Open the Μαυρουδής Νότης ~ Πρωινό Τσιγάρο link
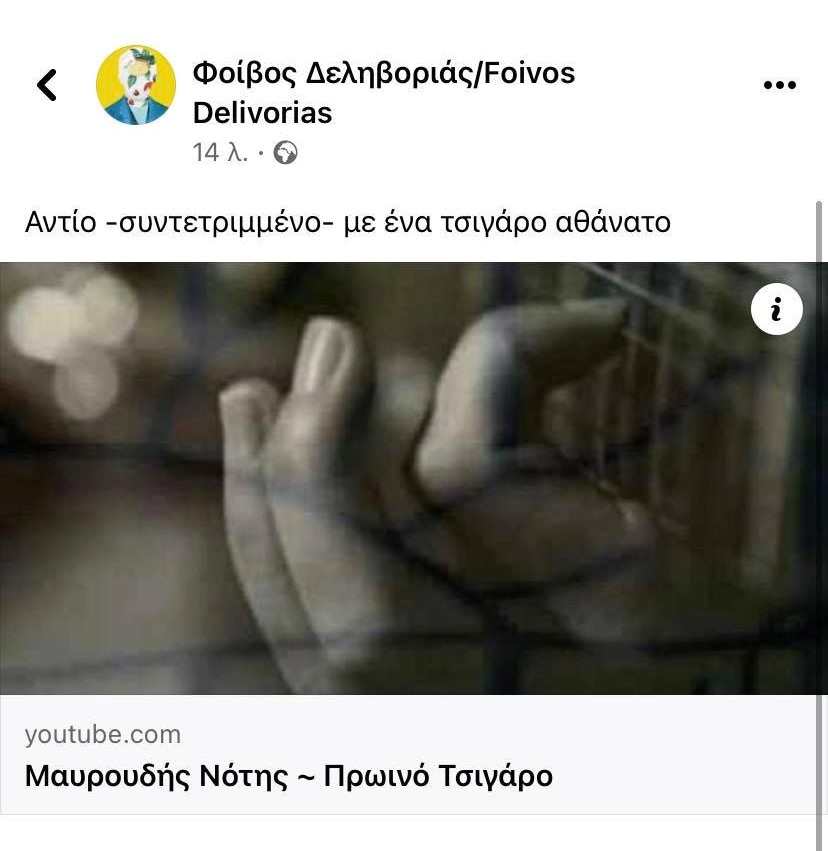828x851 pixels. (289, 776)
